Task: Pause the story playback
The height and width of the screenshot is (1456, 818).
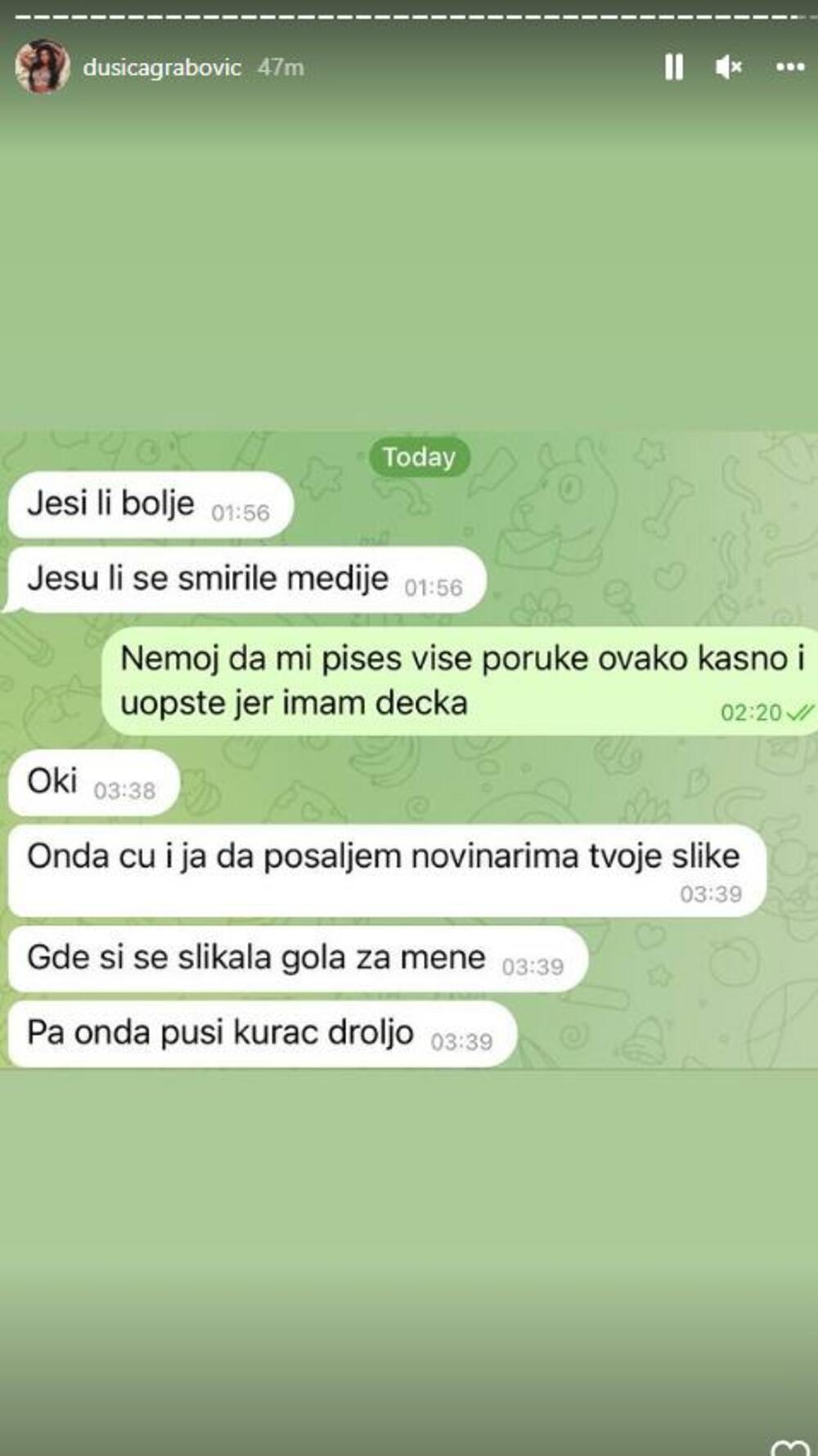Action: [x=673, y=67]
